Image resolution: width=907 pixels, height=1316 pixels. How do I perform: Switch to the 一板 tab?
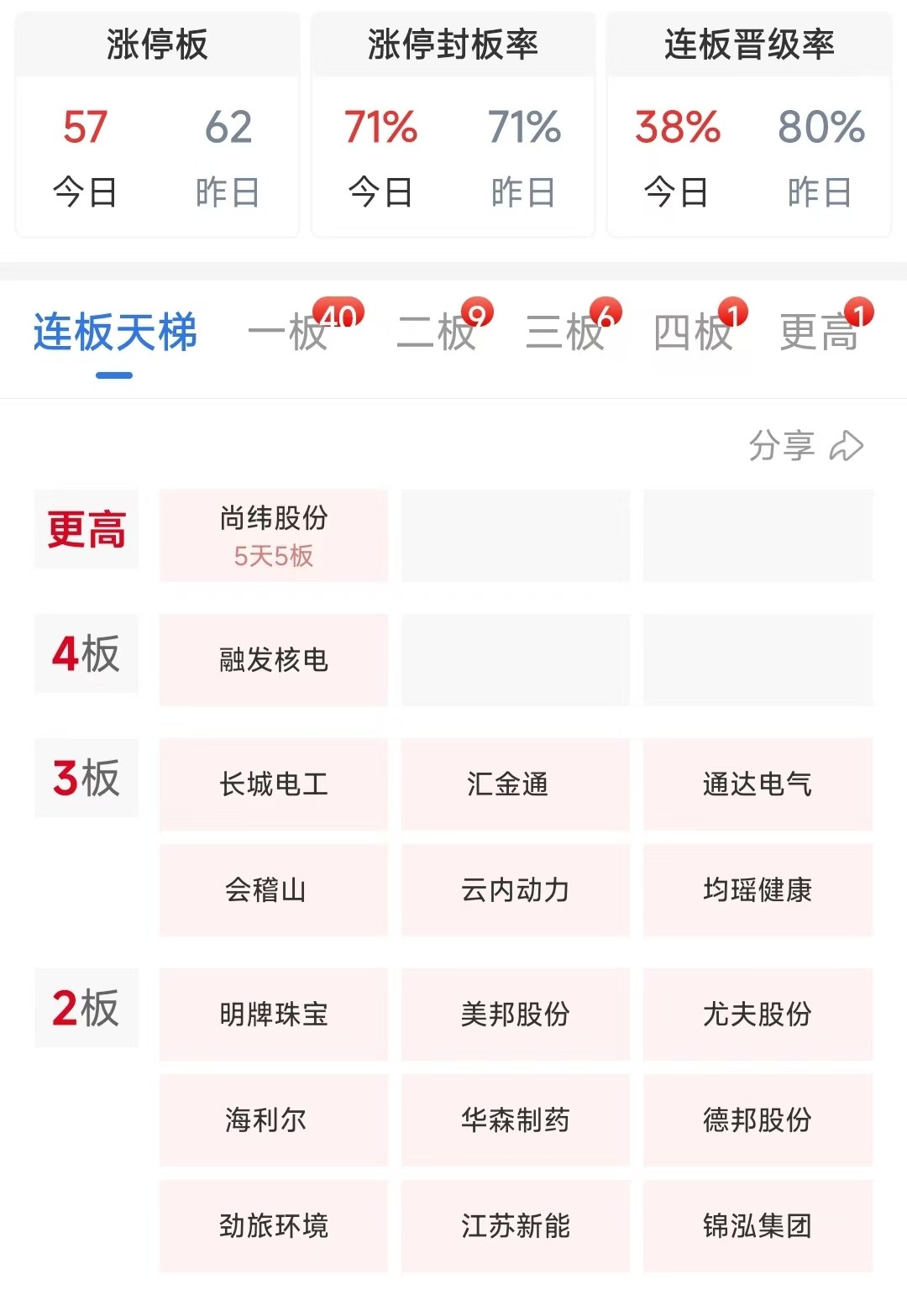288,333
